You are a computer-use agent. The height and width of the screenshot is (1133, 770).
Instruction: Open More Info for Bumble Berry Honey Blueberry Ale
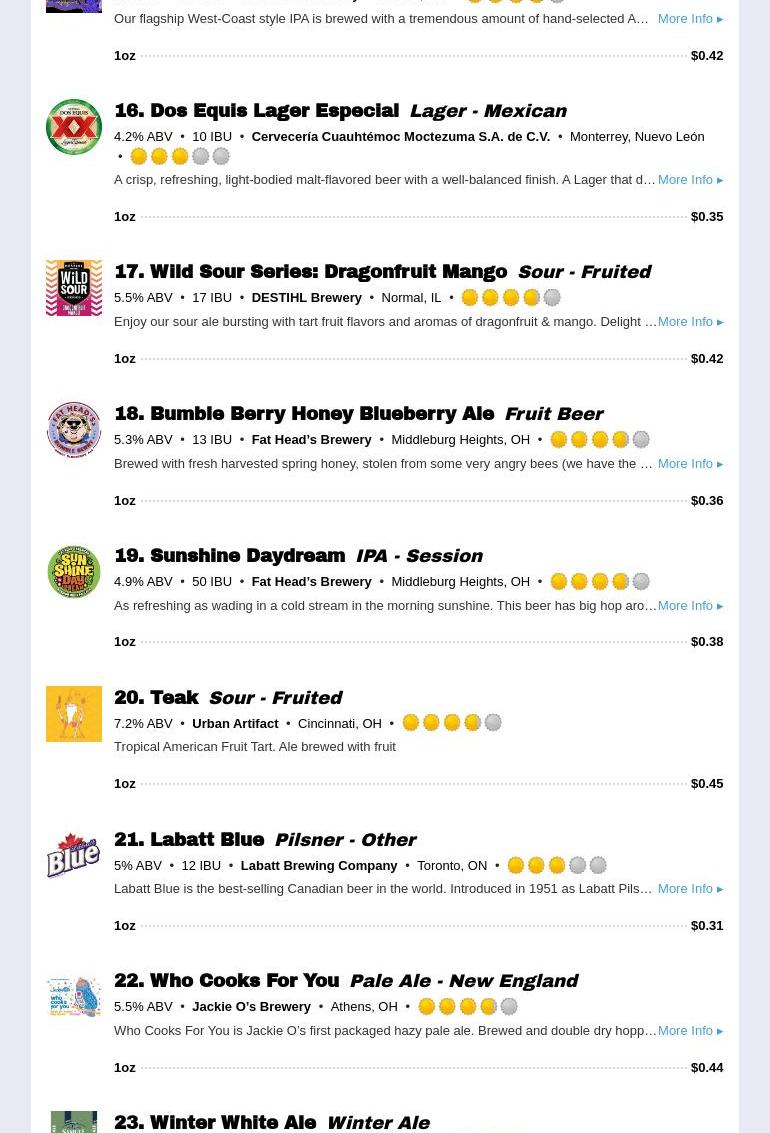click(x=690, y=464)
